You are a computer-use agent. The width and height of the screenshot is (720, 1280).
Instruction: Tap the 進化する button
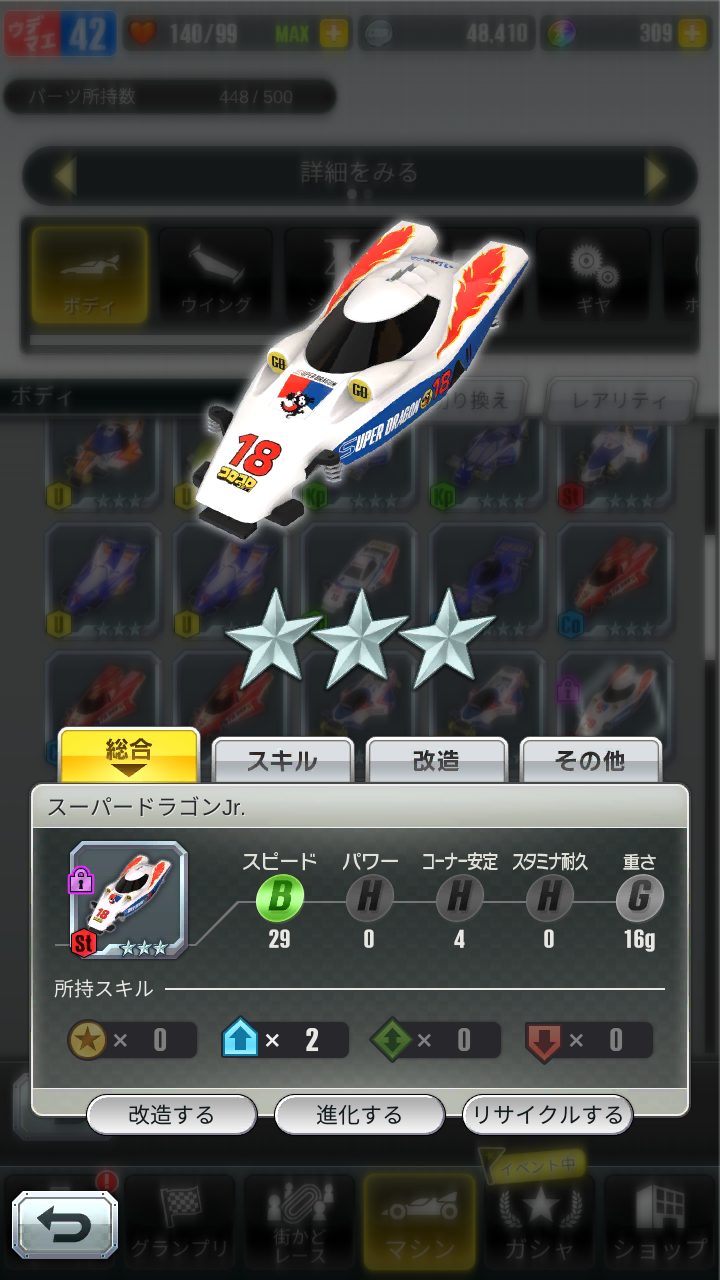point(359,1114)
